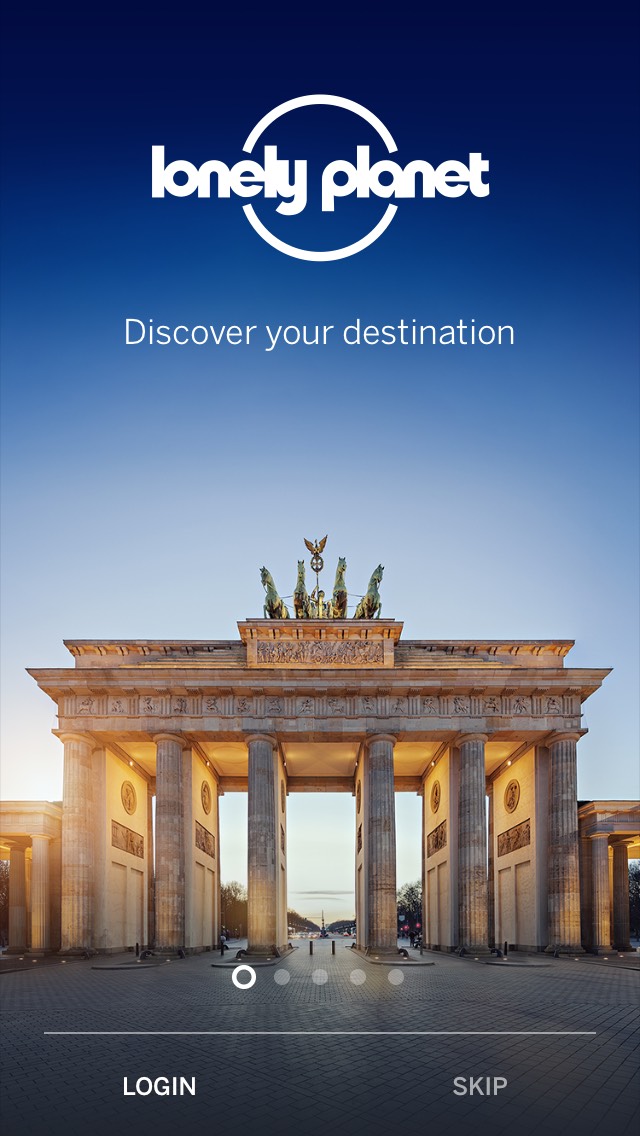Open the last onboarding page dot
Screen dimensions: 640x1136
click(x=396, y=977)
